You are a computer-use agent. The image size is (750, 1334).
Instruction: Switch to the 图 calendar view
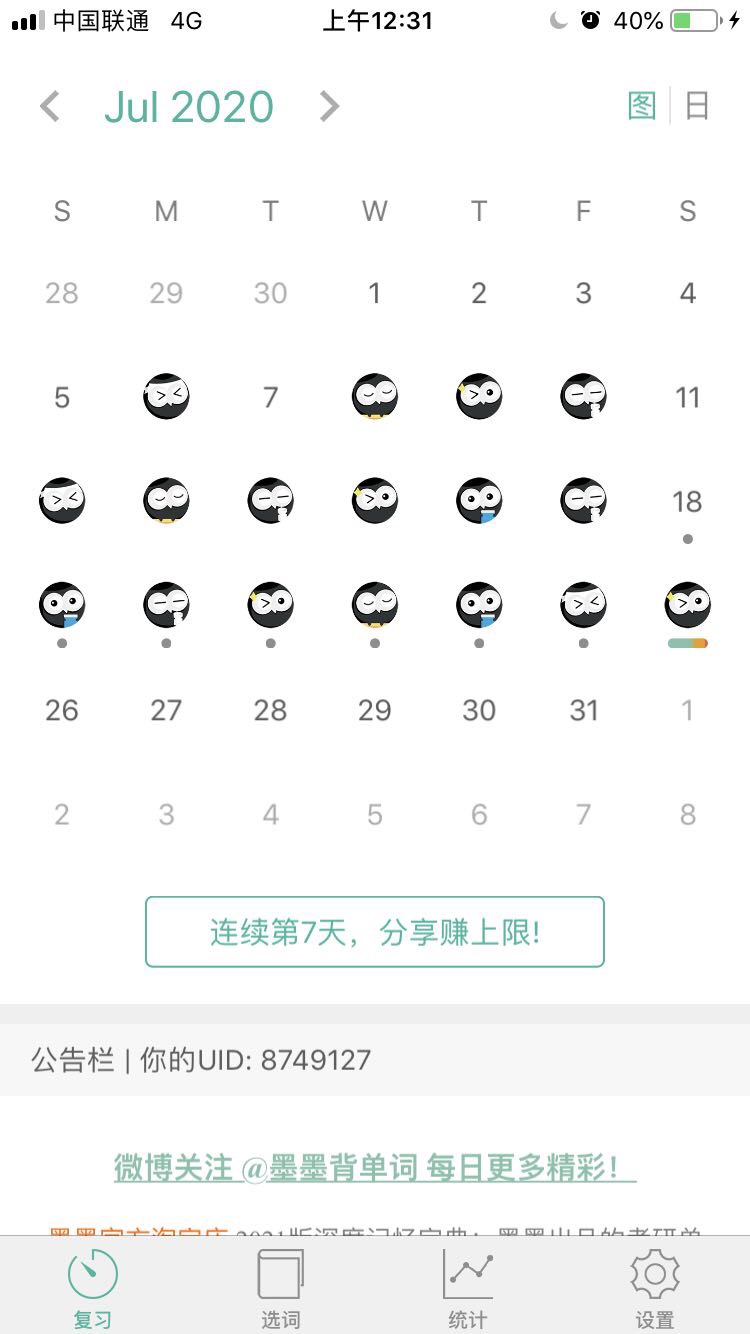point(642,106)
